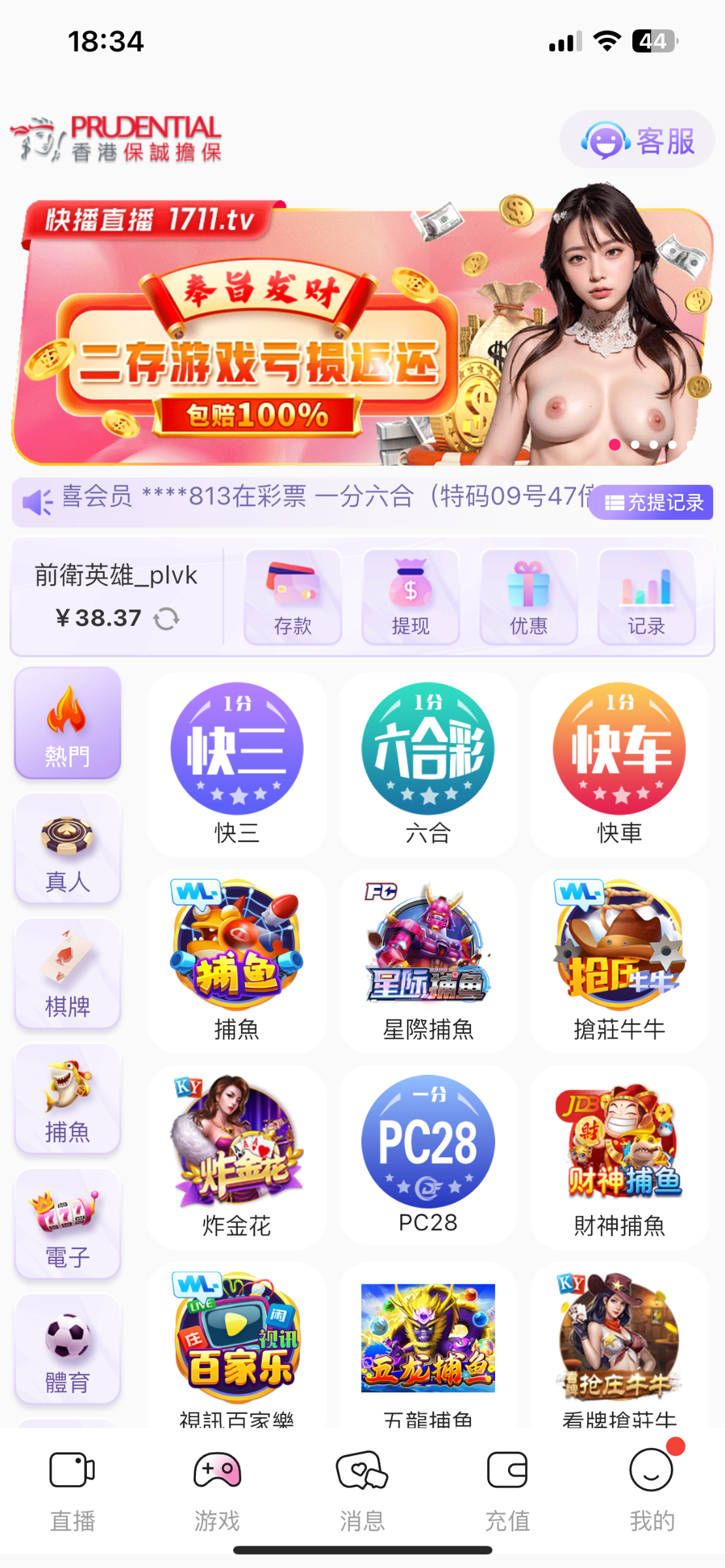Image resolution: width=725 pixels, height=1568 pixels.
Task: Open 存款 deposit
Action: point(293,596)
